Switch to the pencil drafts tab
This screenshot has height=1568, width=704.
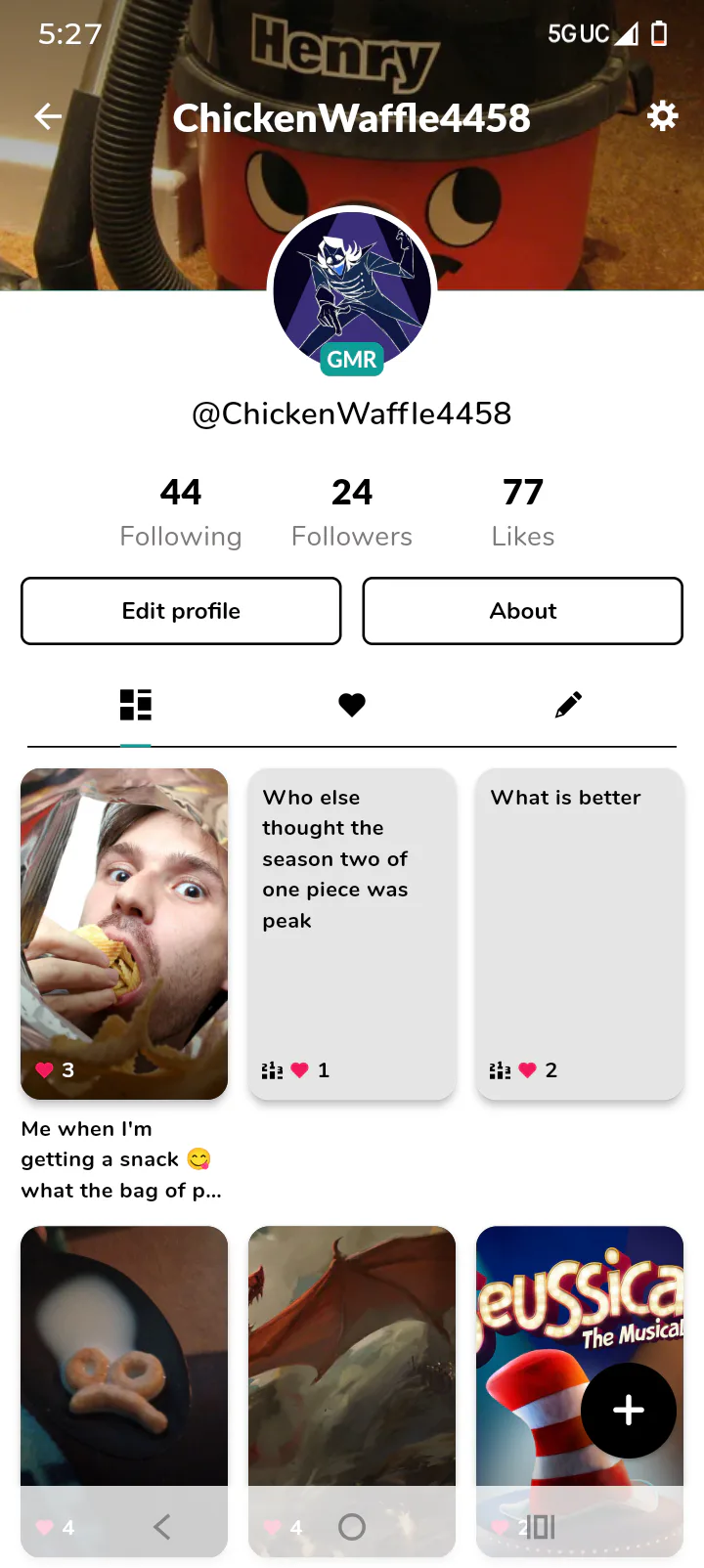click(x=568, y=705)
